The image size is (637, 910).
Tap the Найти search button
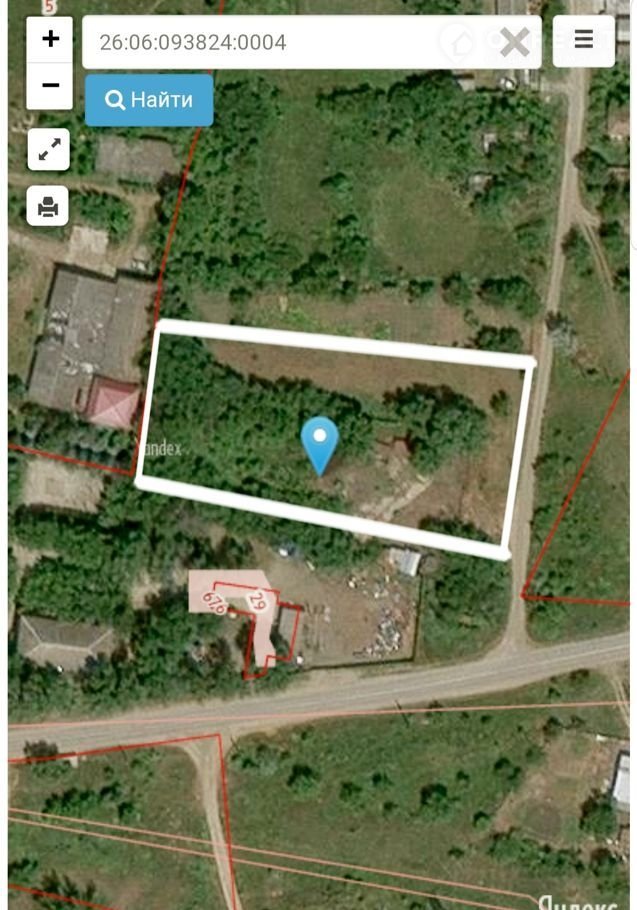(x=148, y=100)
